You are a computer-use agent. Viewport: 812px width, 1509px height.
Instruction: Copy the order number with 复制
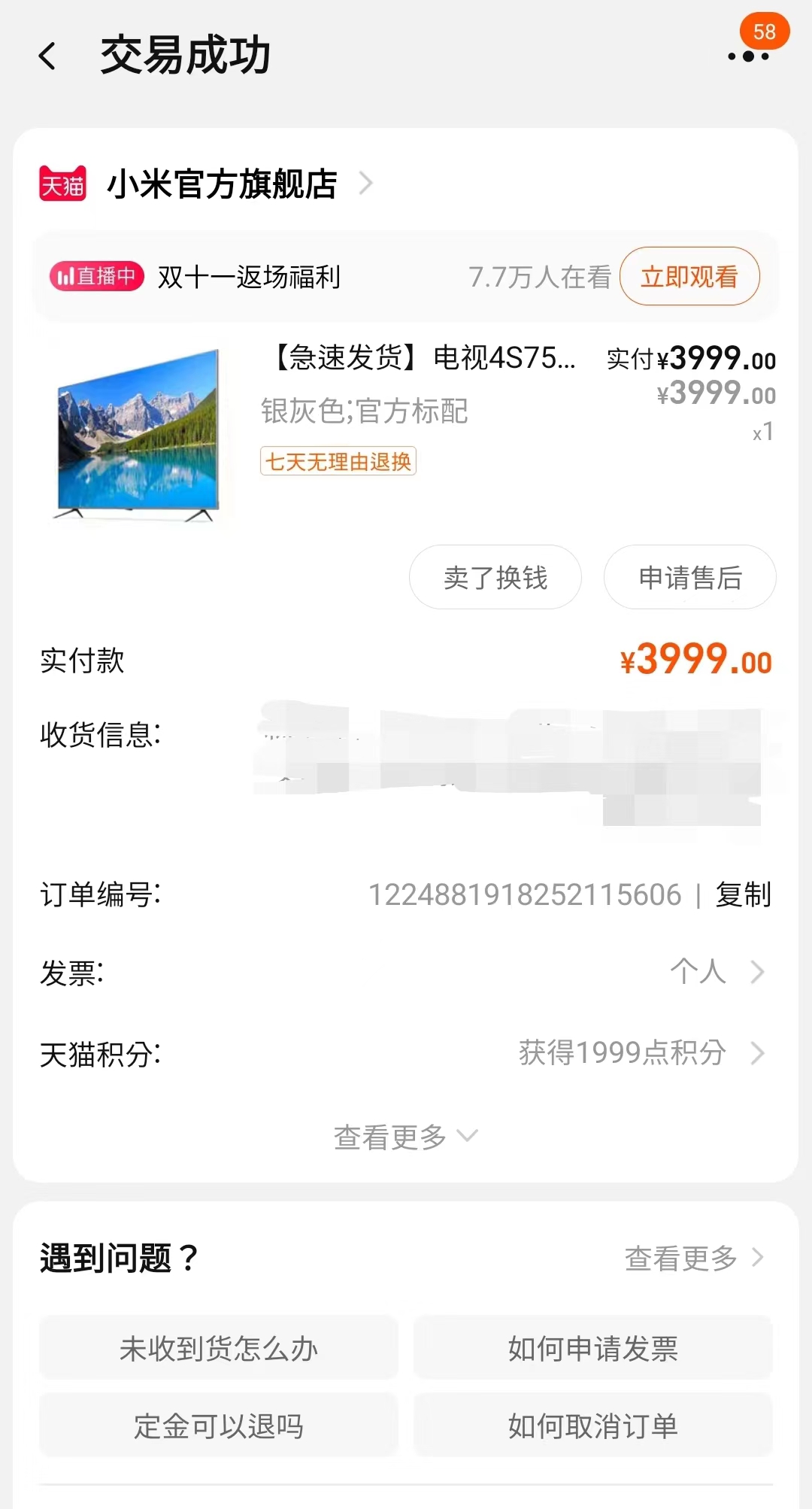pos(743,894)
